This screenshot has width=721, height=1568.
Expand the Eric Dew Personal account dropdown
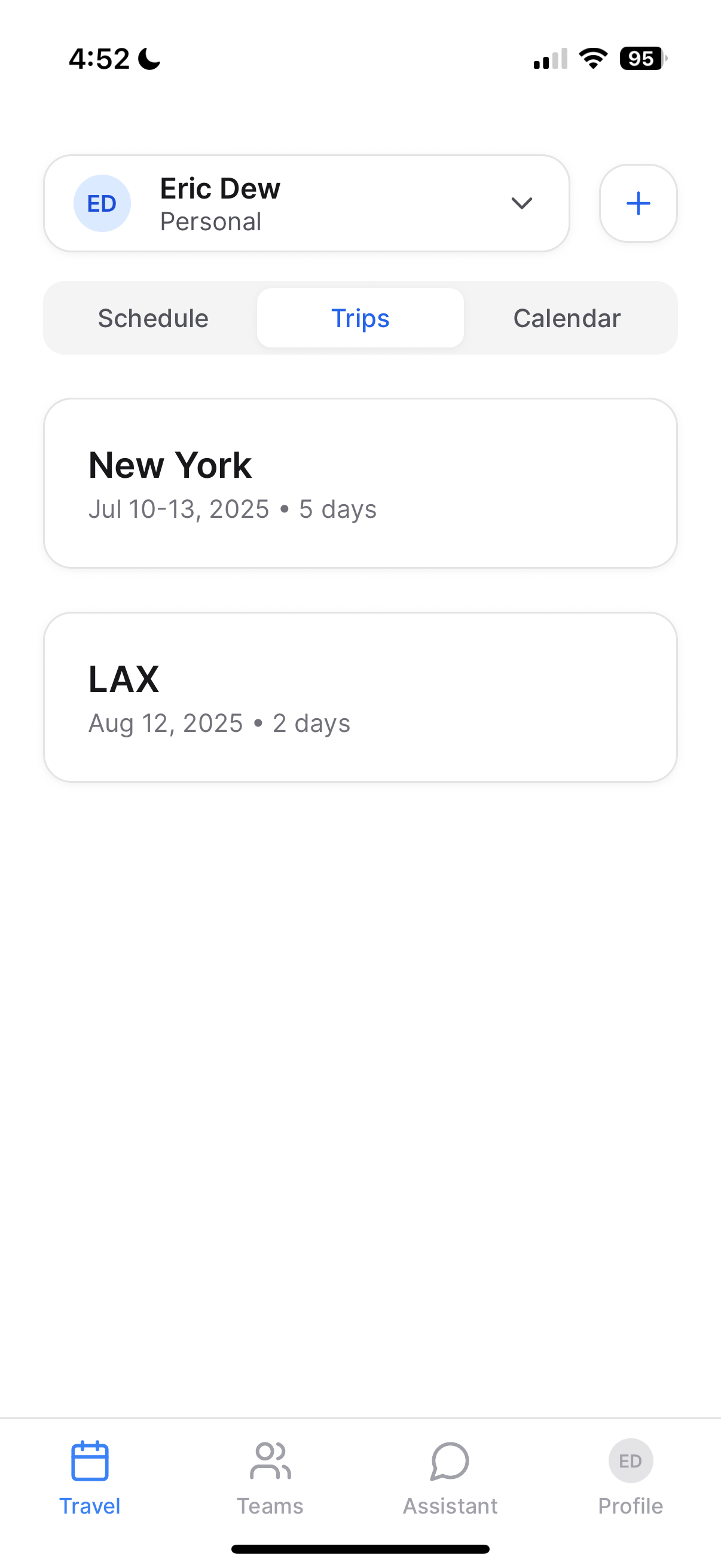pos(306,203)
